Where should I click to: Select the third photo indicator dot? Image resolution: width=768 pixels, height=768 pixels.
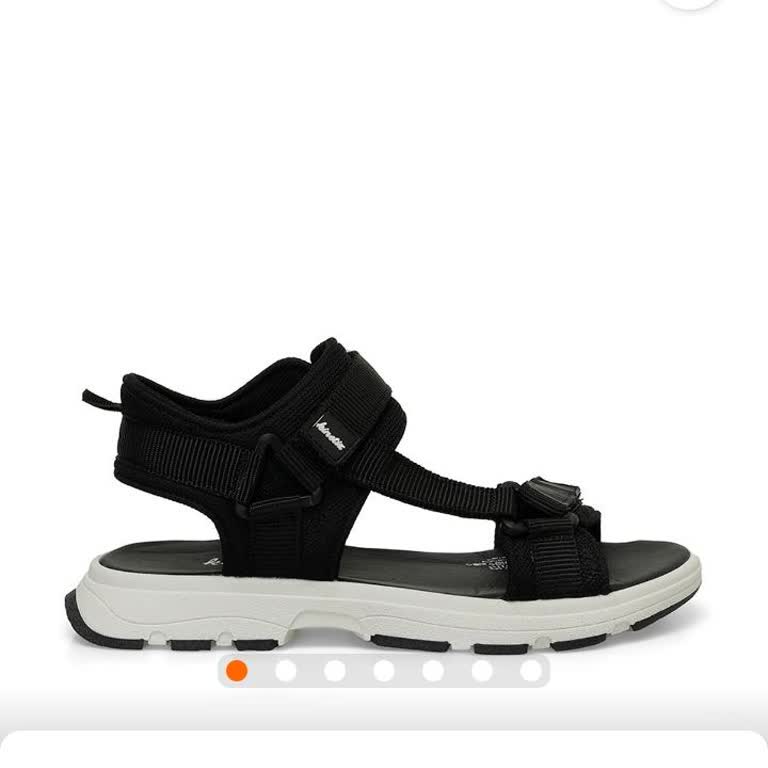(335, 670)
